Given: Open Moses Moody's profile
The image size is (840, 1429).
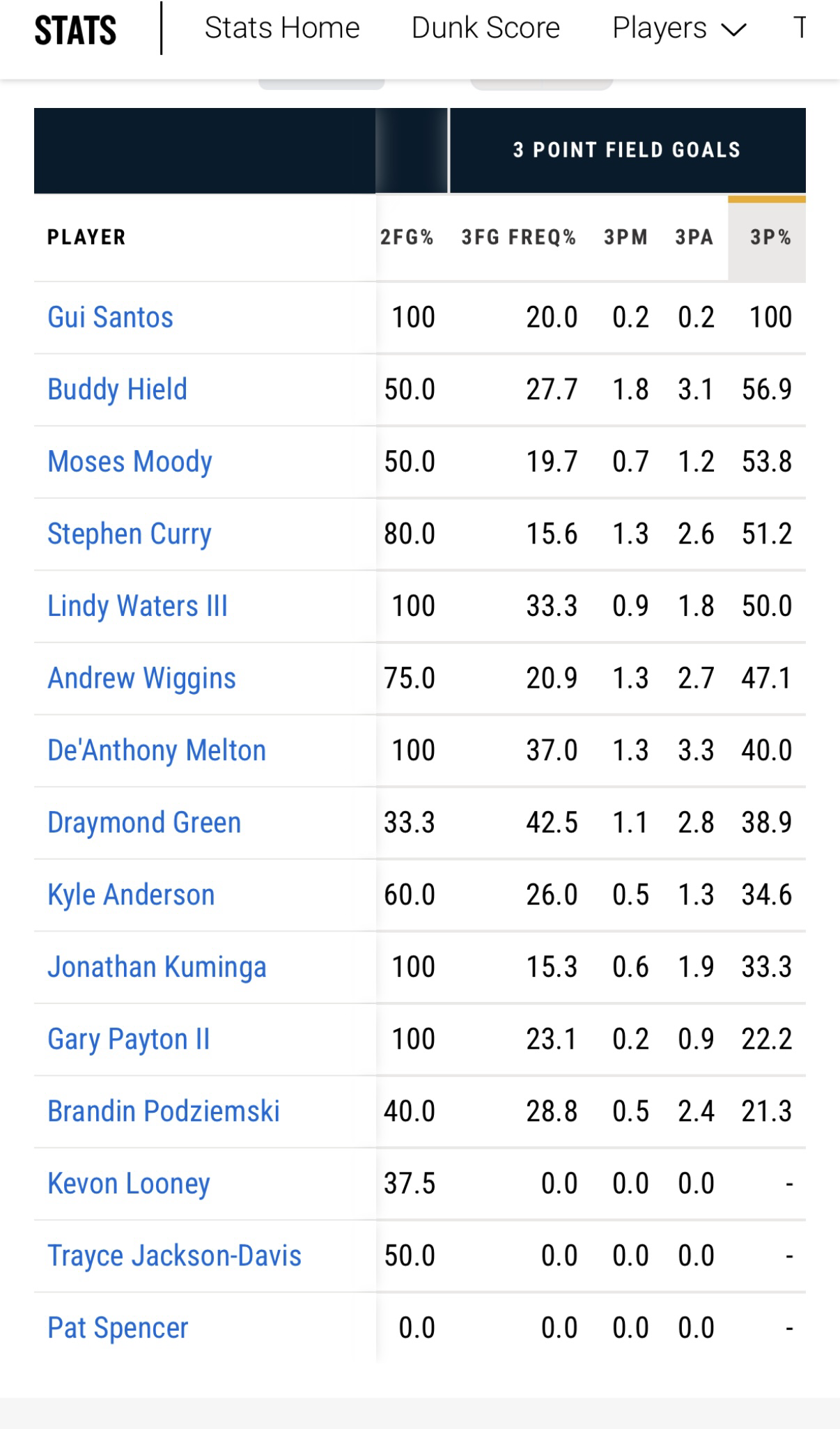Looking at the screenshot, I should tap(130, 462).
